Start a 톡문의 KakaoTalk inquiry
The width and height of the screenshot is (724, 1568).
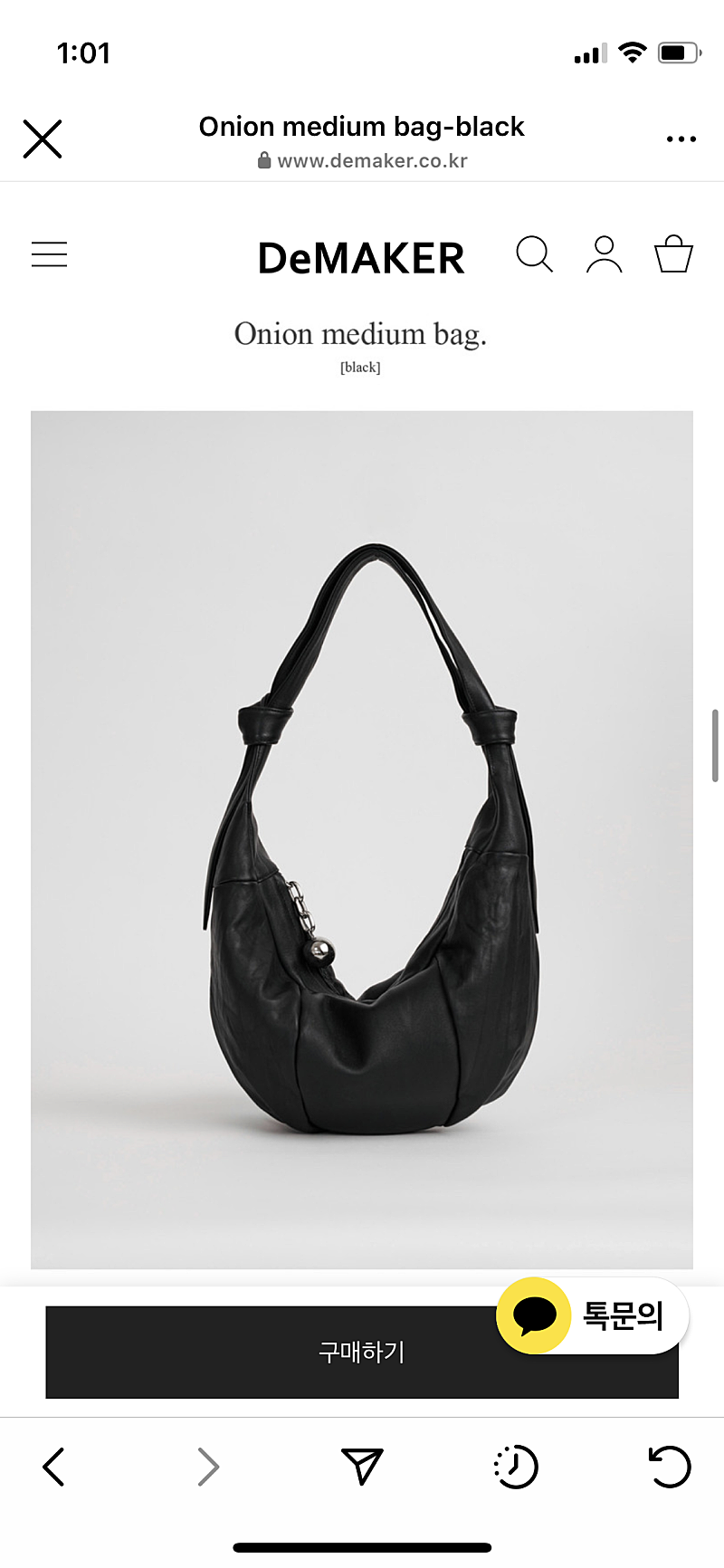[x=594, y=1316]
